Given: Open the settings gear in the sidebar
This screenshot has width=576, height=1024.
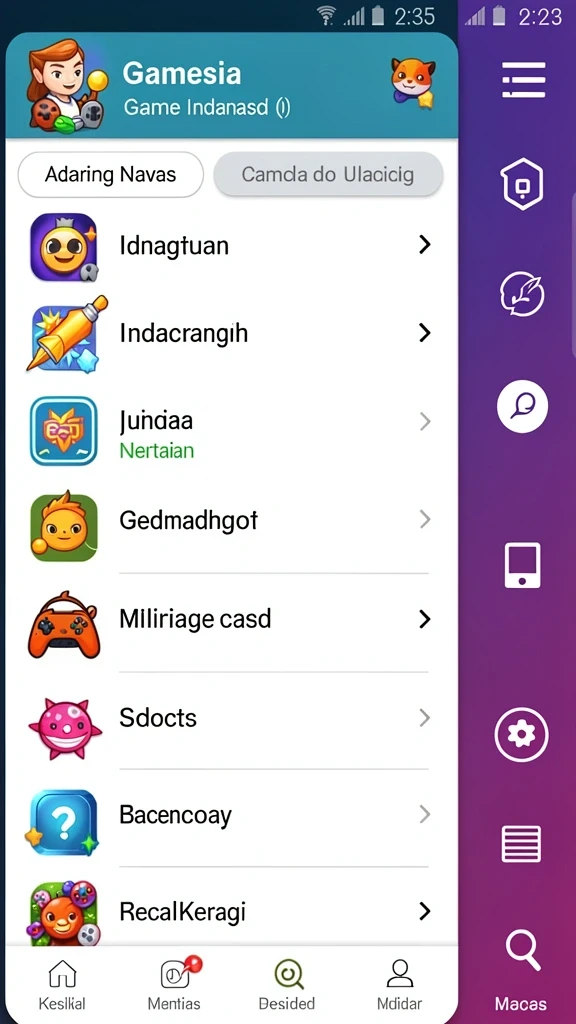Looking at the screenshot, I should (x=521, y=736).
